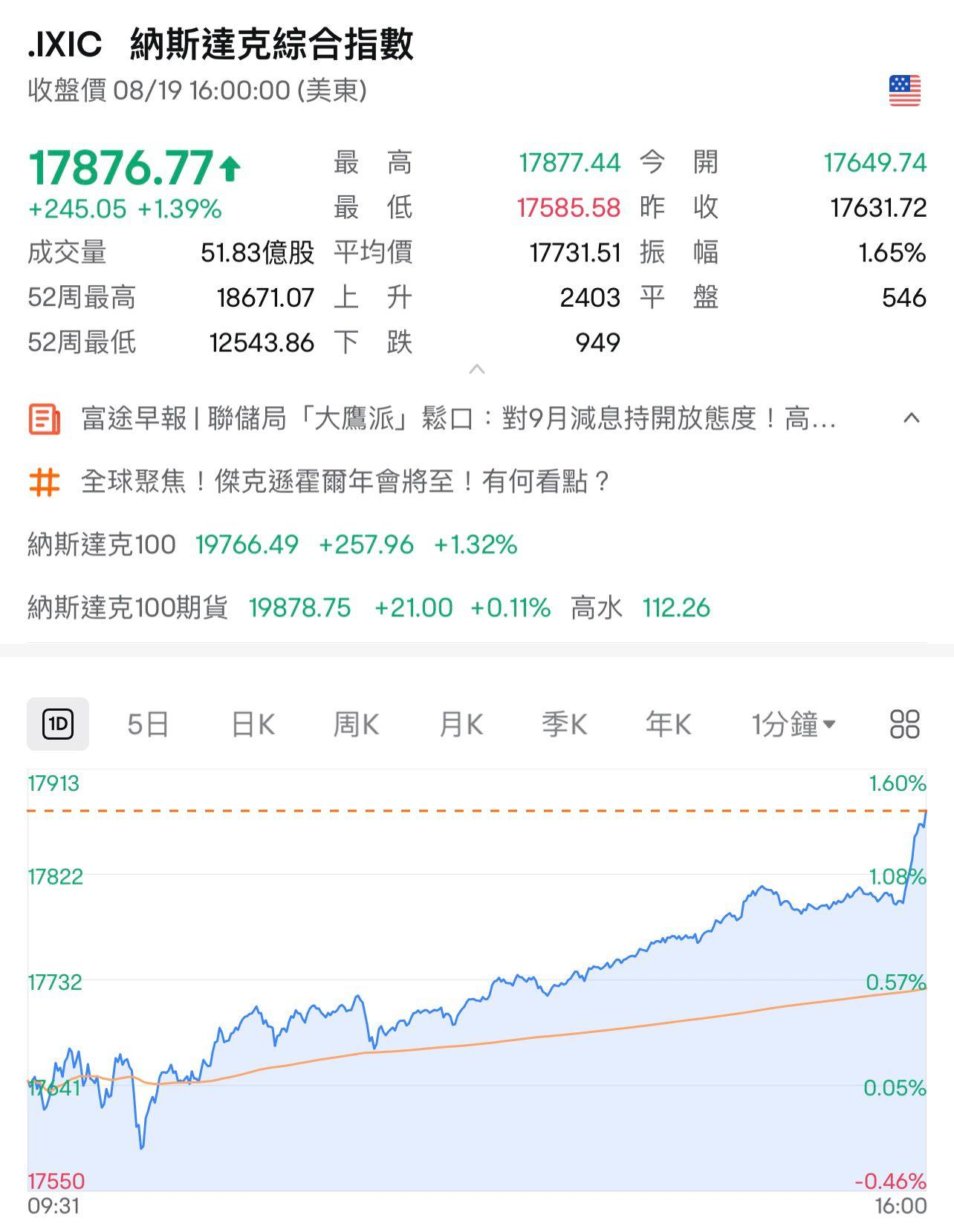Screen dimensions: 954x1232
Task: Select the 月K monthly chart option
Action: 461,726
